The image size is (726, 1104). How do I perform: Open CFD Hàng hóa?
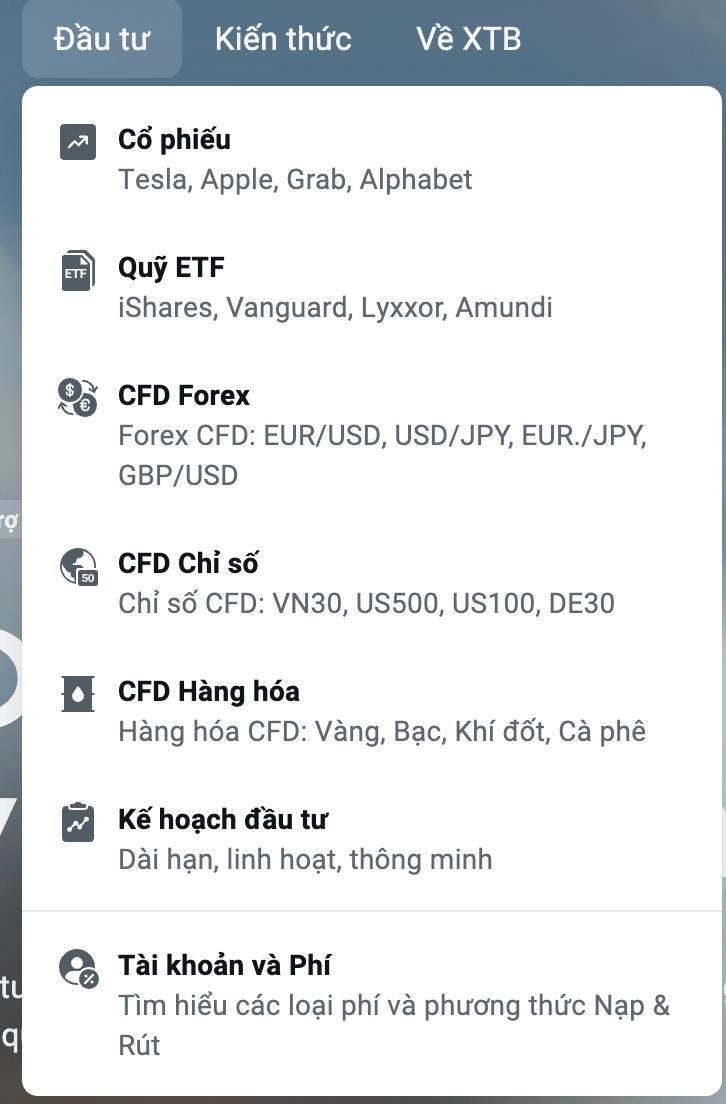click(208, 692)
